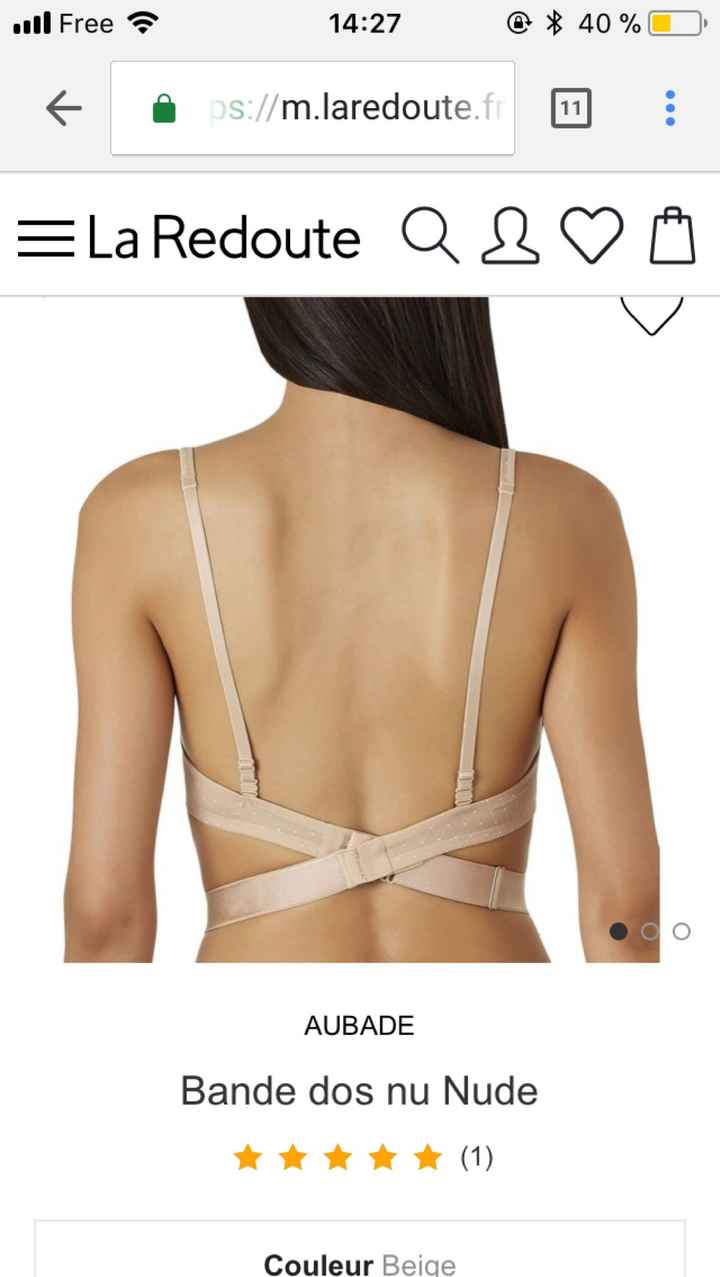Open the La Redoute hamburger menu
The width and height of the screenshot is (720, 1277).
pyautogui.click(x=46, y=238)
